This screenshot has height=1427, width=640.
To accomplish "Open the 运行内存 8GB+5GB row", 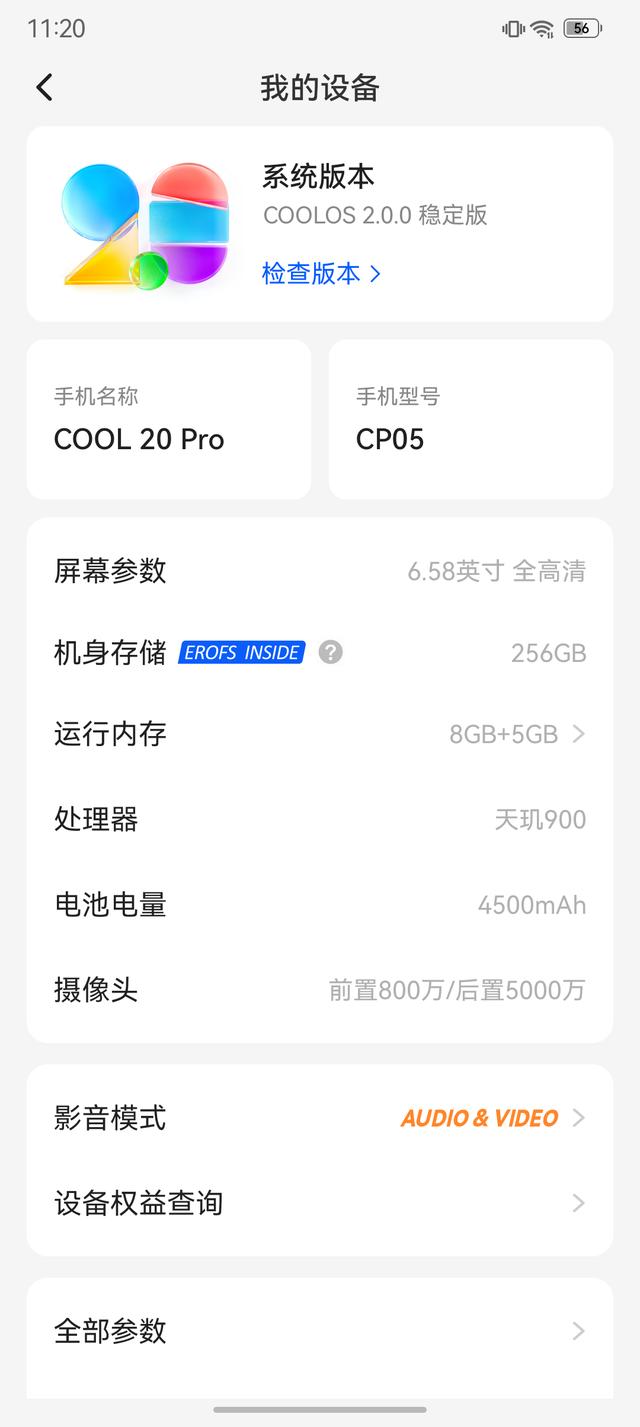I will pyautogui.click(x=320, y=735).
